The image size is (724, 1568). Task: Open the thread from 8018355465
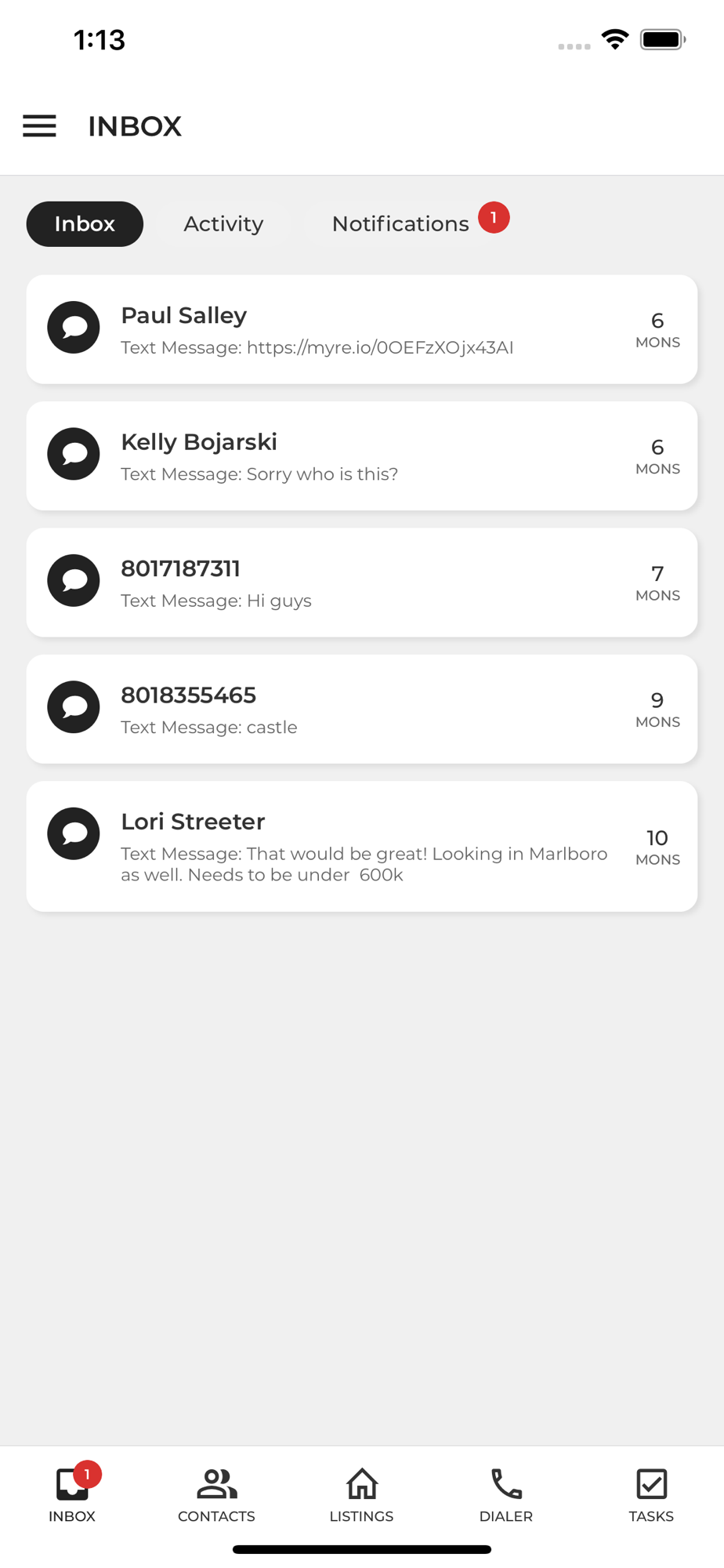362,710
